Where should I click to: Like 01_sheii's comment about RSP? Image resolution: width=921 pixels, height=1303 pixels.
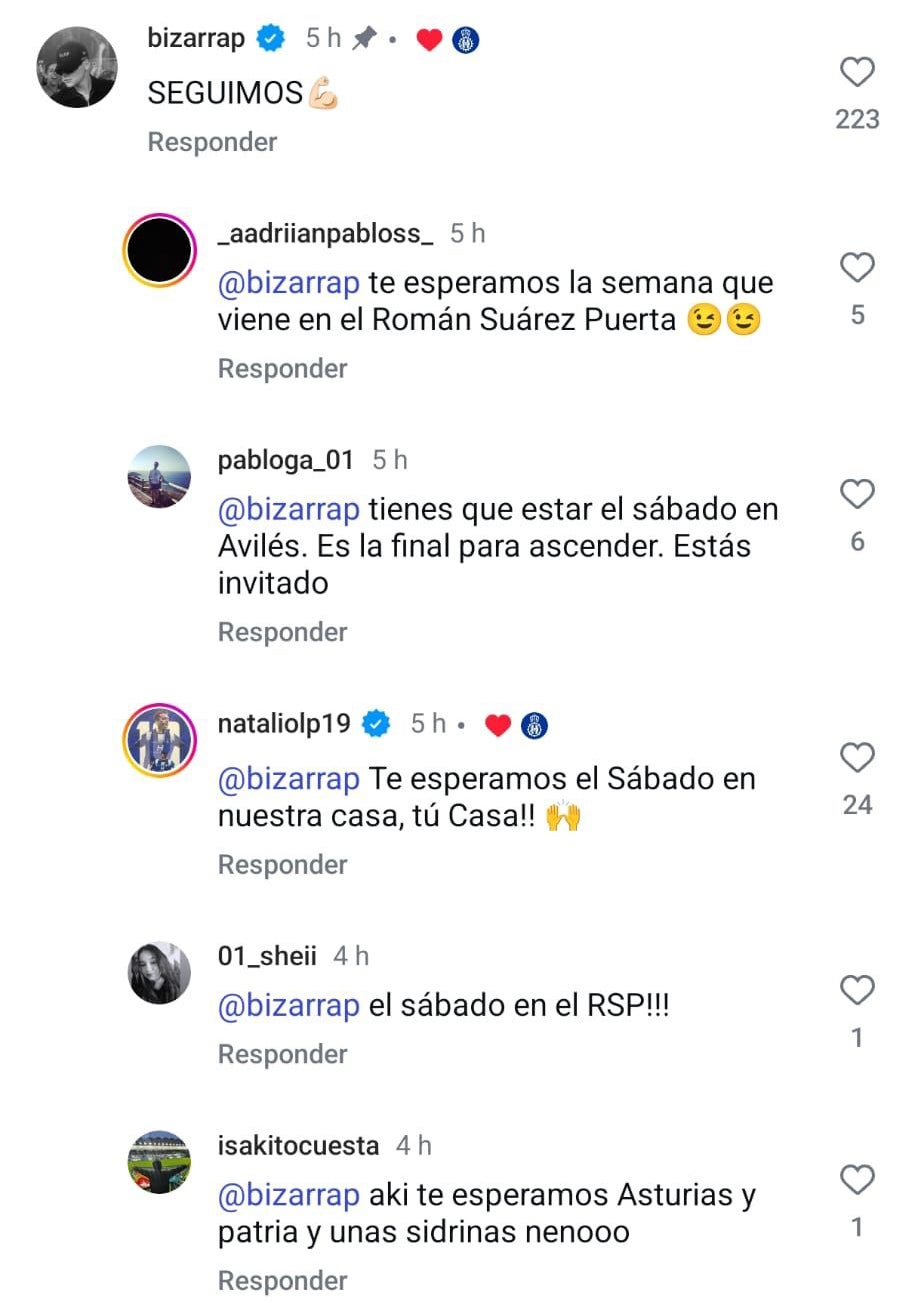click(x=857, y=991)
